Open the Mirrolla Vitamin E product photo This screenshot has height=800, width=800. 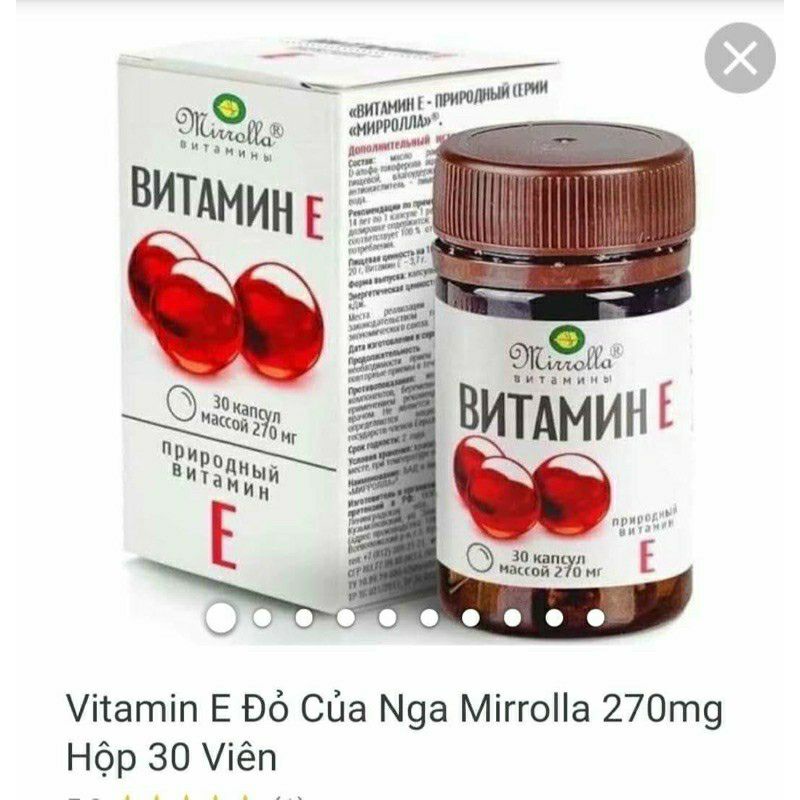click(x=400, y=330)
